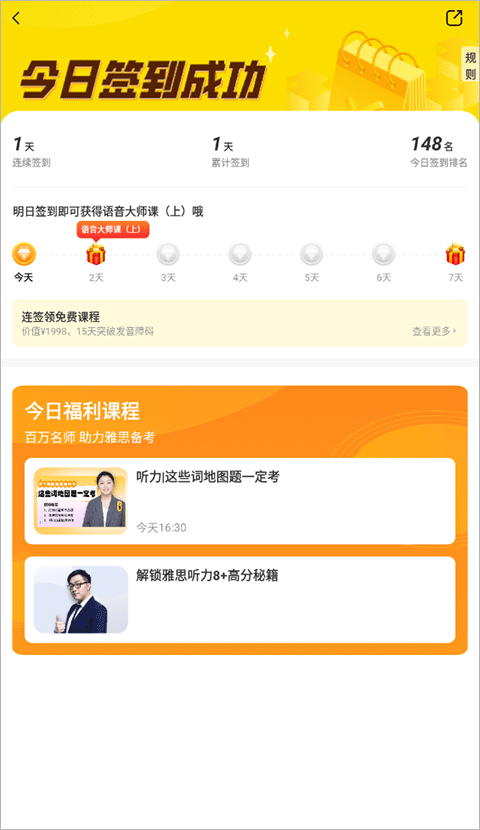This screenshot has height=830, width=480.
Task: Open course 解锁雅思听力8+高分秘籍
Action: point(240,600)
